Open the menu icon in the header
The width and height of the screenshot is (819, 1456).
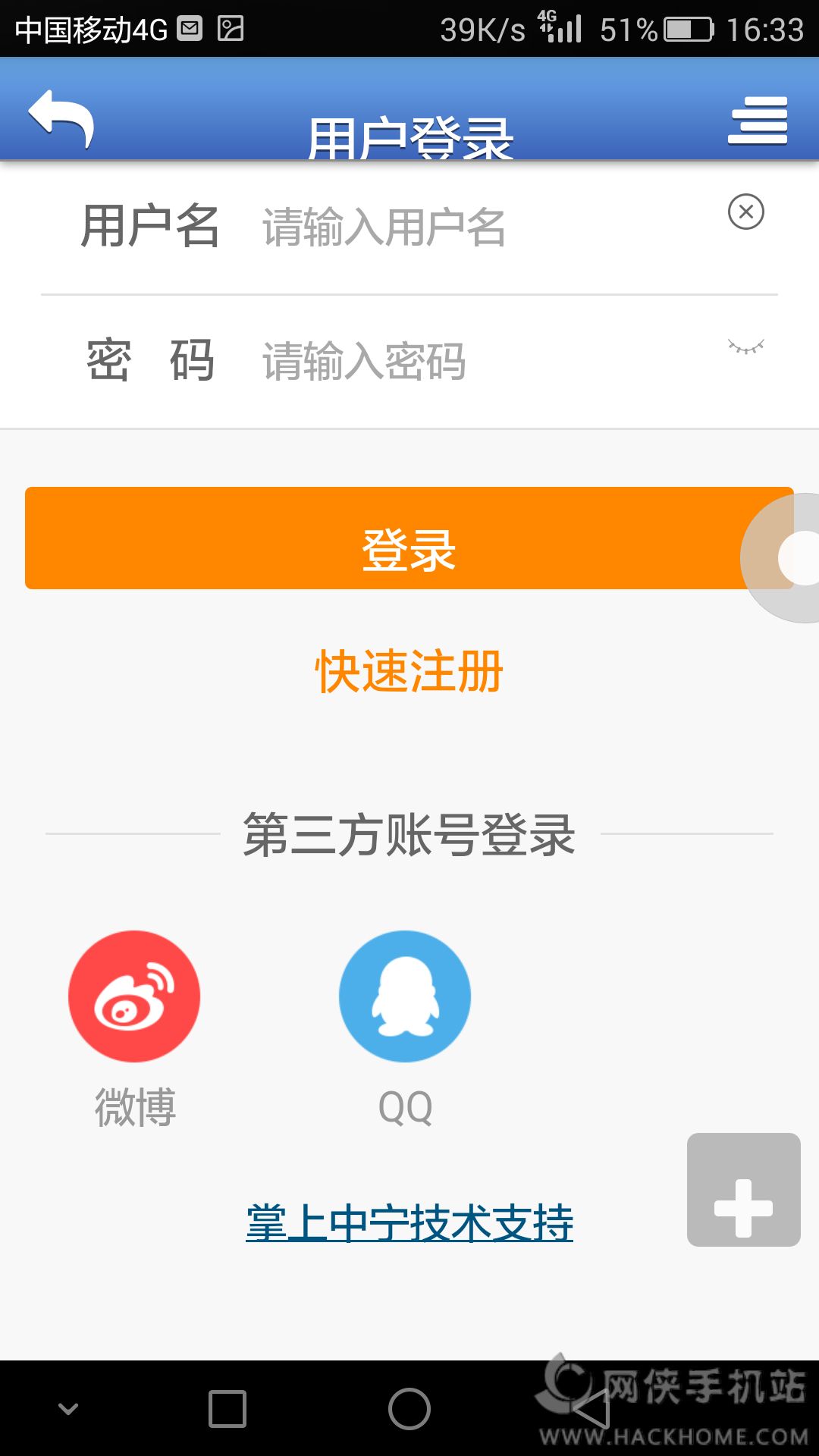click(x=757, y=120)
